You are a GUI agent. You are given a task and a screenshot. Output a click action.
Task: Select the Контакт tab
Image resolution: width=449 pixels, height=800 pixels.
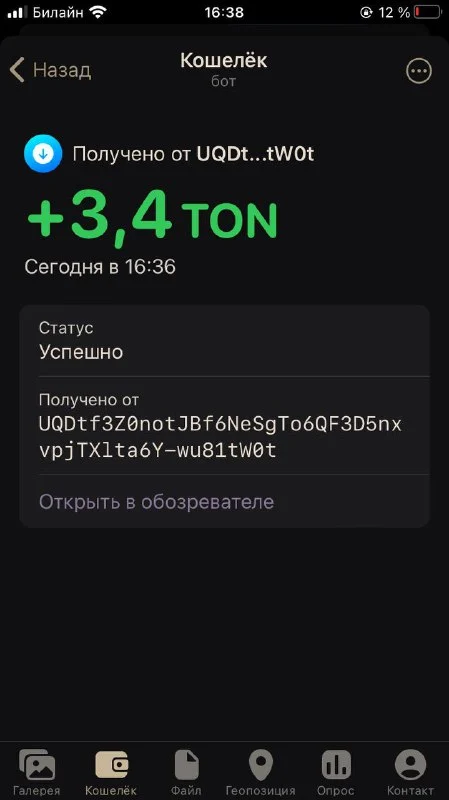pyautogui.click(x=410, y=772)
